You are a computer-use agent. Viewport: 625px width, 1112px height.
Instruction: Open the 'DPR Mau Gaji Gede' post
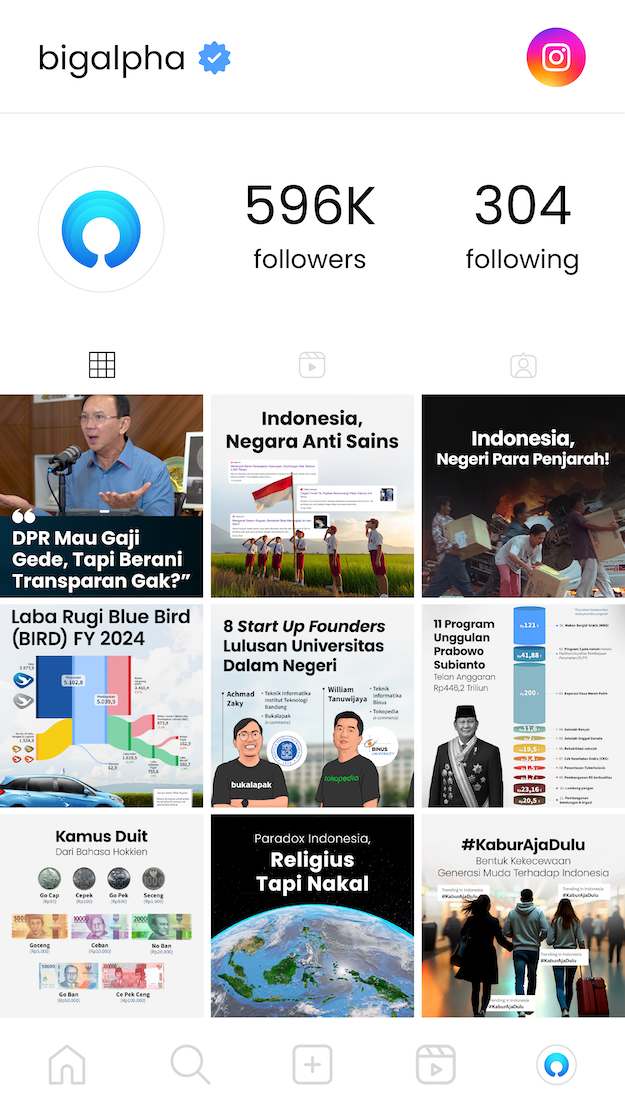click(x=101, y=496)
